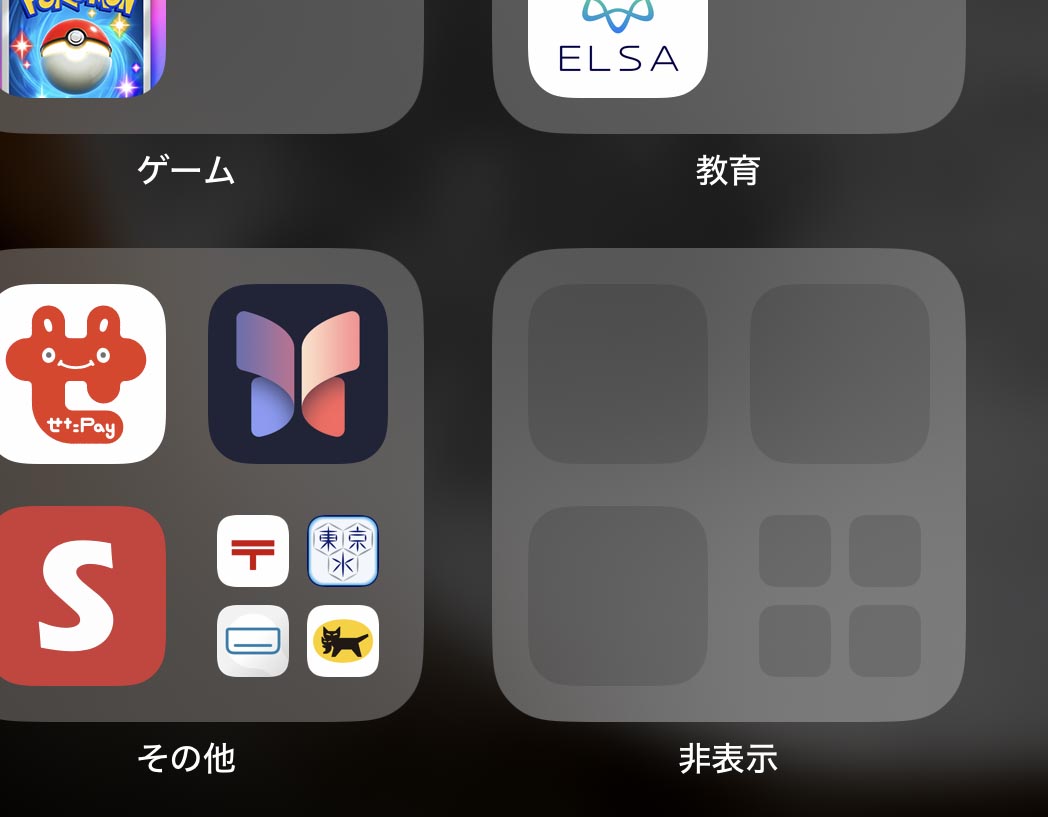Launch the ELSA app
This screenshot has width=1048, height=817.
click(x=618, y=45)
